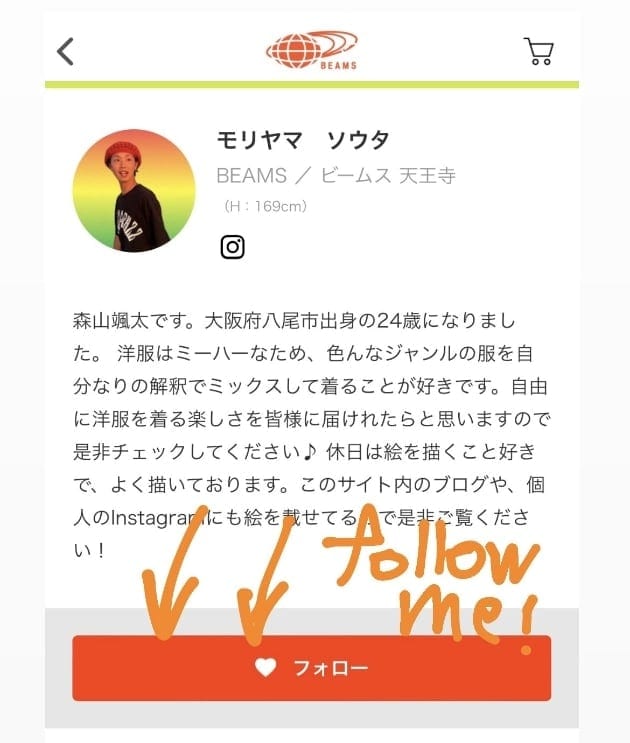Open Soota Moriyama's Instagram link
The width and height of the screenshot is (630, 743).
click(x=232, y=246)
